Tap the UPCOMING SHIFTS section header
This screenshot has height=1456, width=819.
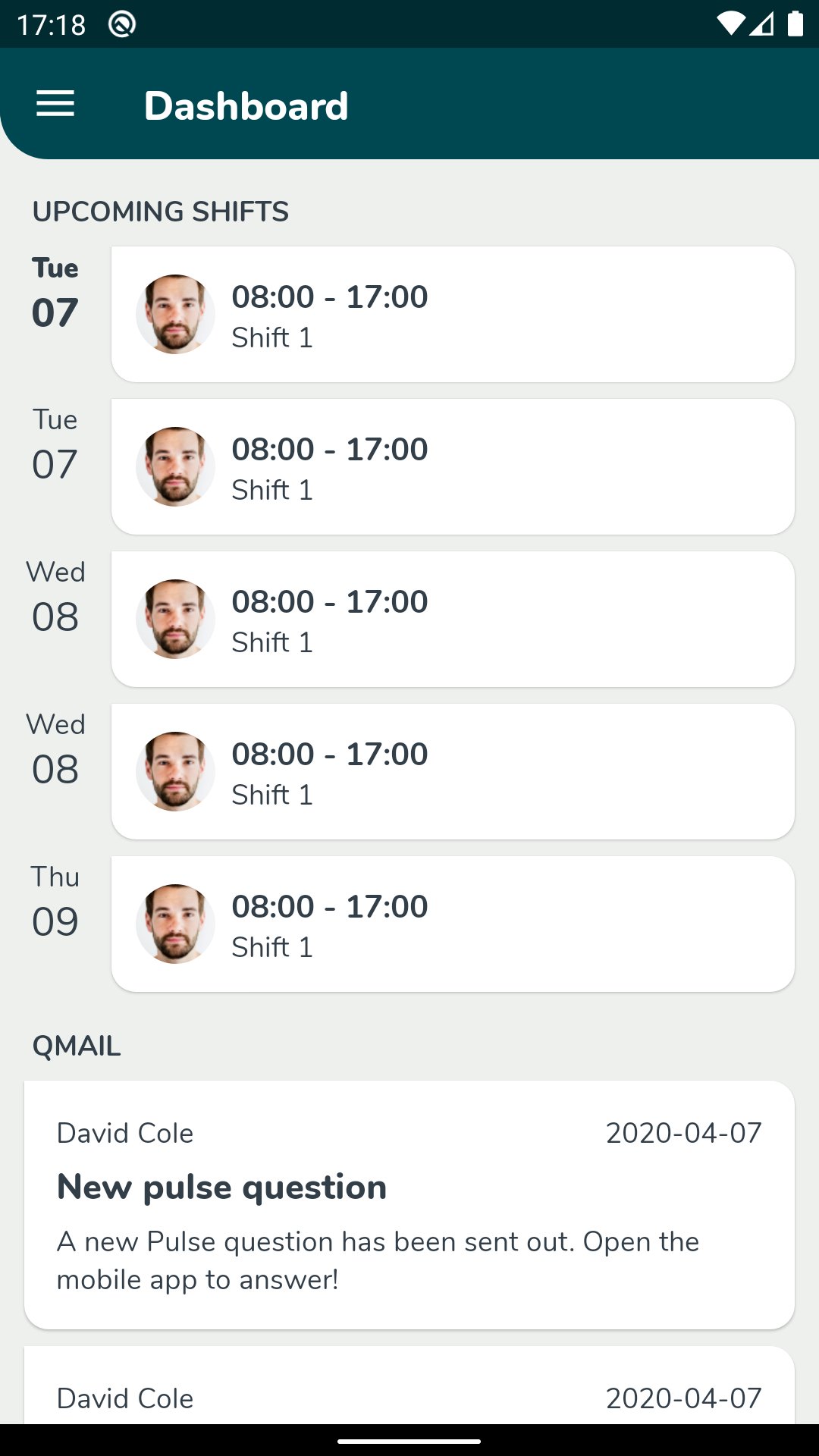click(x=160, y=212)
